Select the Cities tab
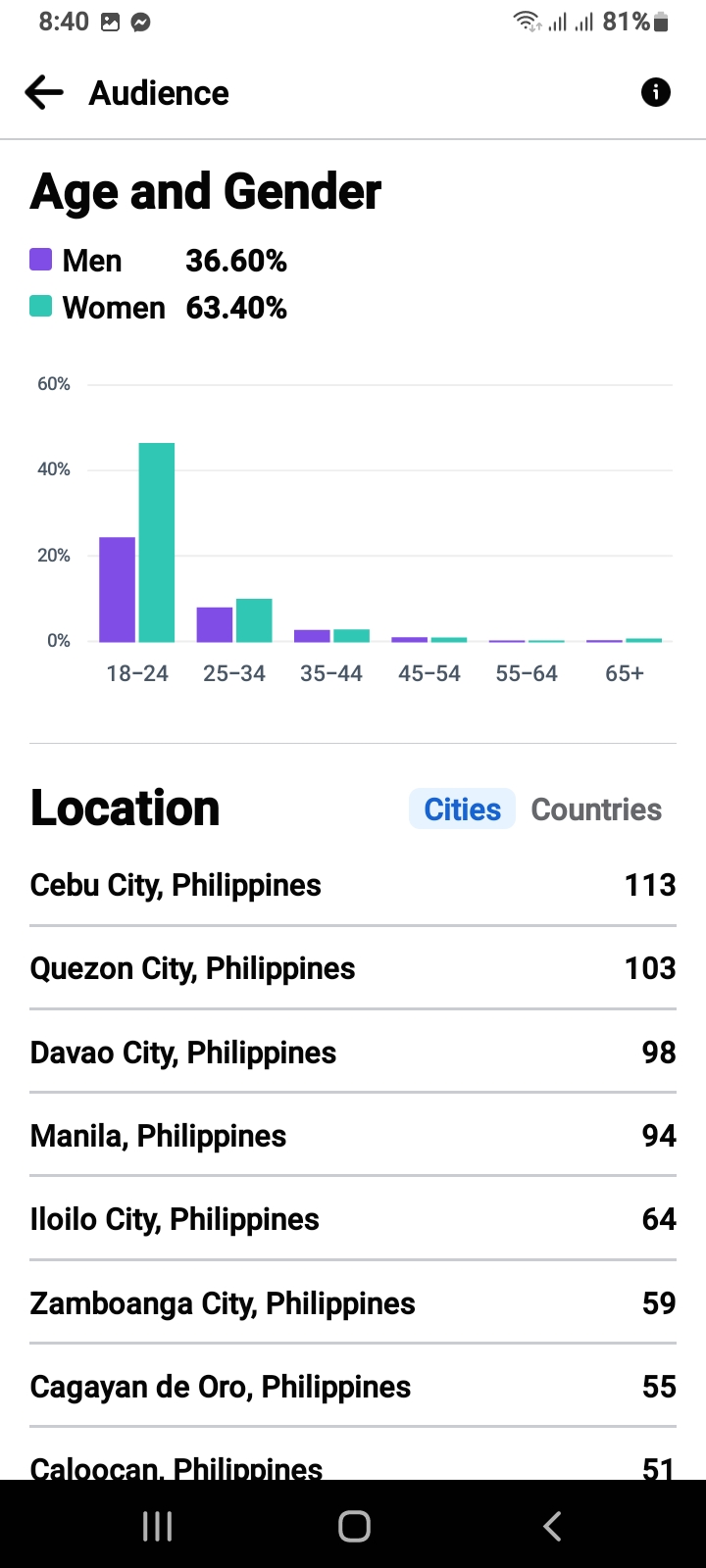706x1568 pixels. [x=462, y=809]
